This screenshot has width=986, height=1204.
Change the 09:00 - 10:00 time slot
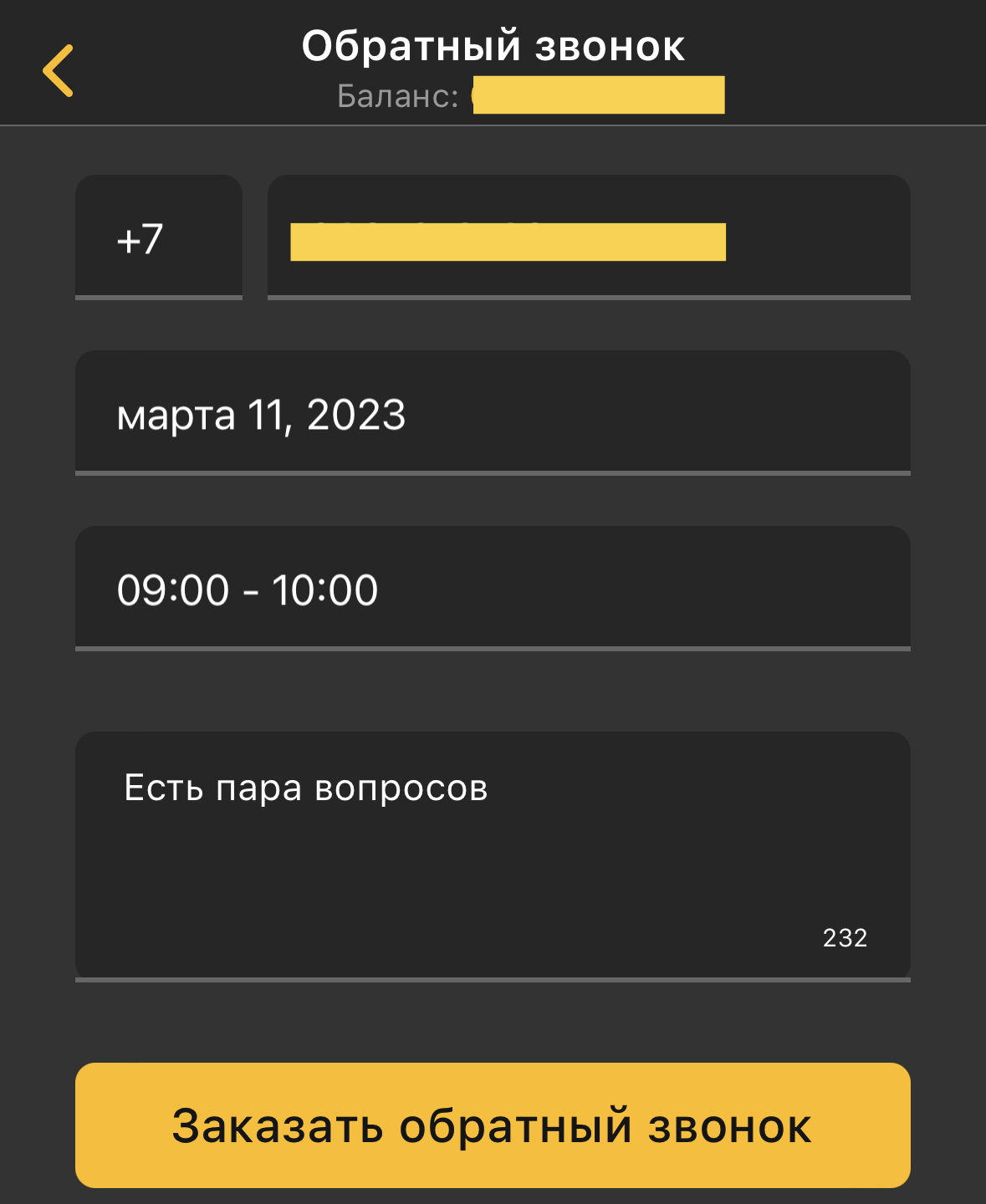(492, 589)
